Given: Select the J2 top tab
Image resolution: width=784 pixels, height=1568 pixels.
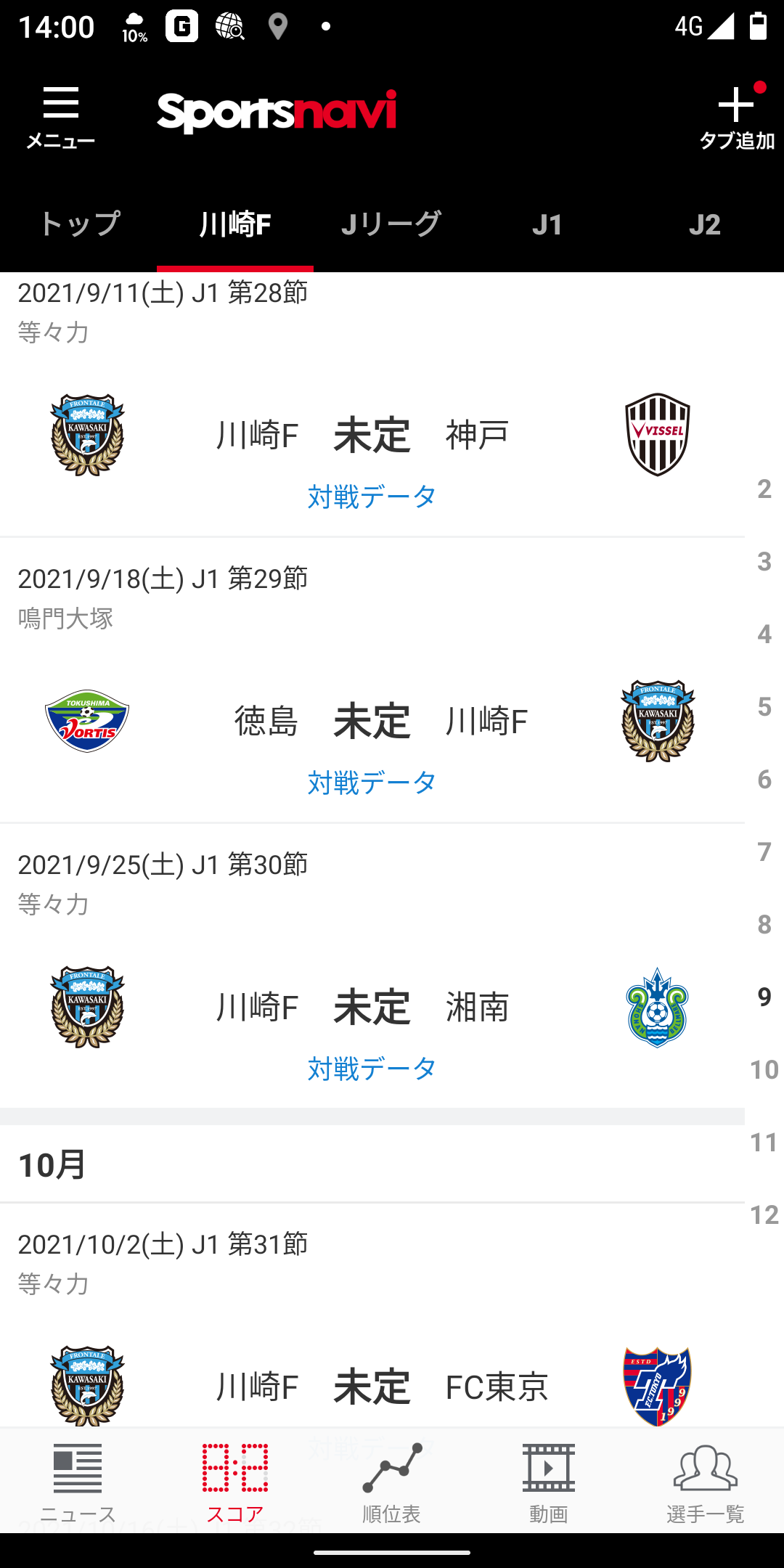Looking at the screenshot, I should [x=705, y=224].
